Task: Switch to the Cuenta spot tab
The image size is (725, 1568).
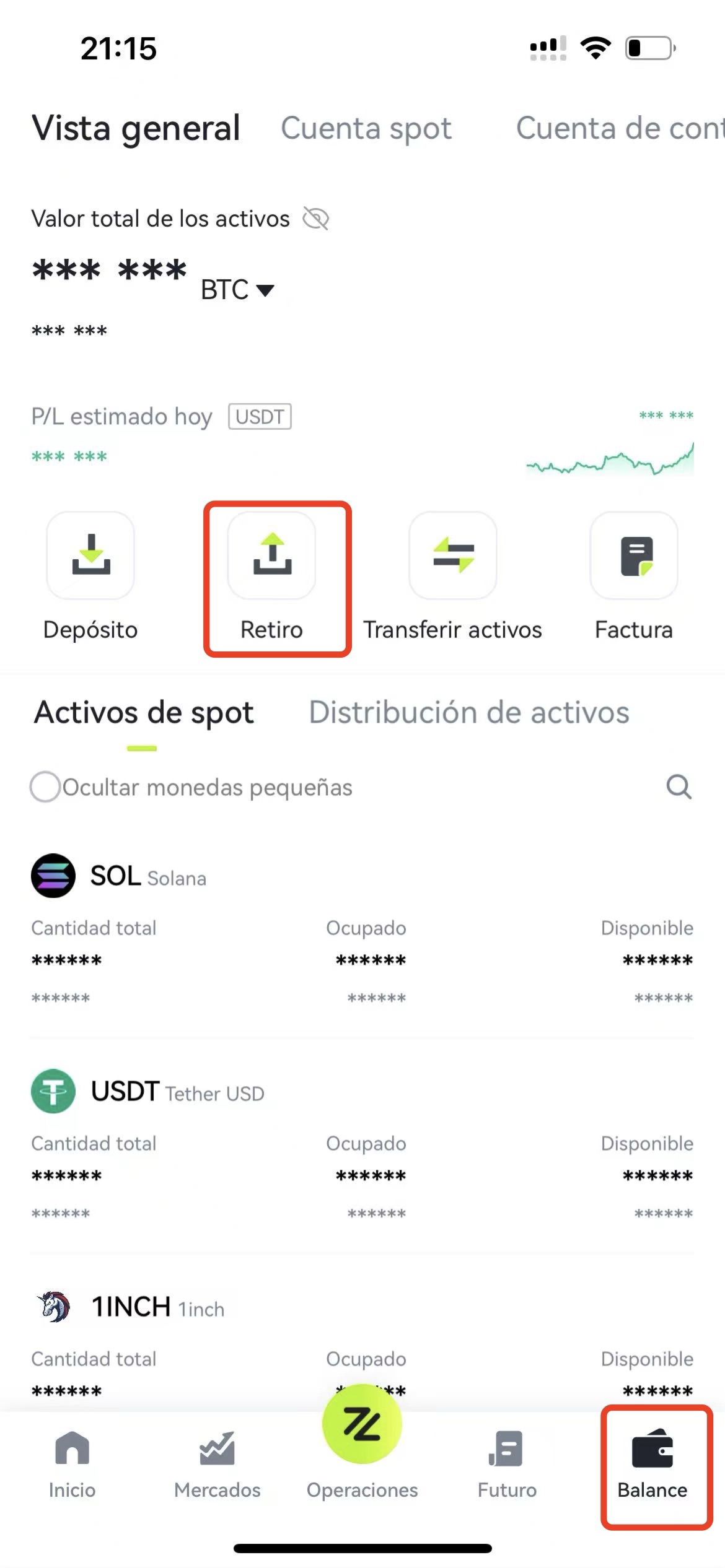Action: (x=366, y=128)
